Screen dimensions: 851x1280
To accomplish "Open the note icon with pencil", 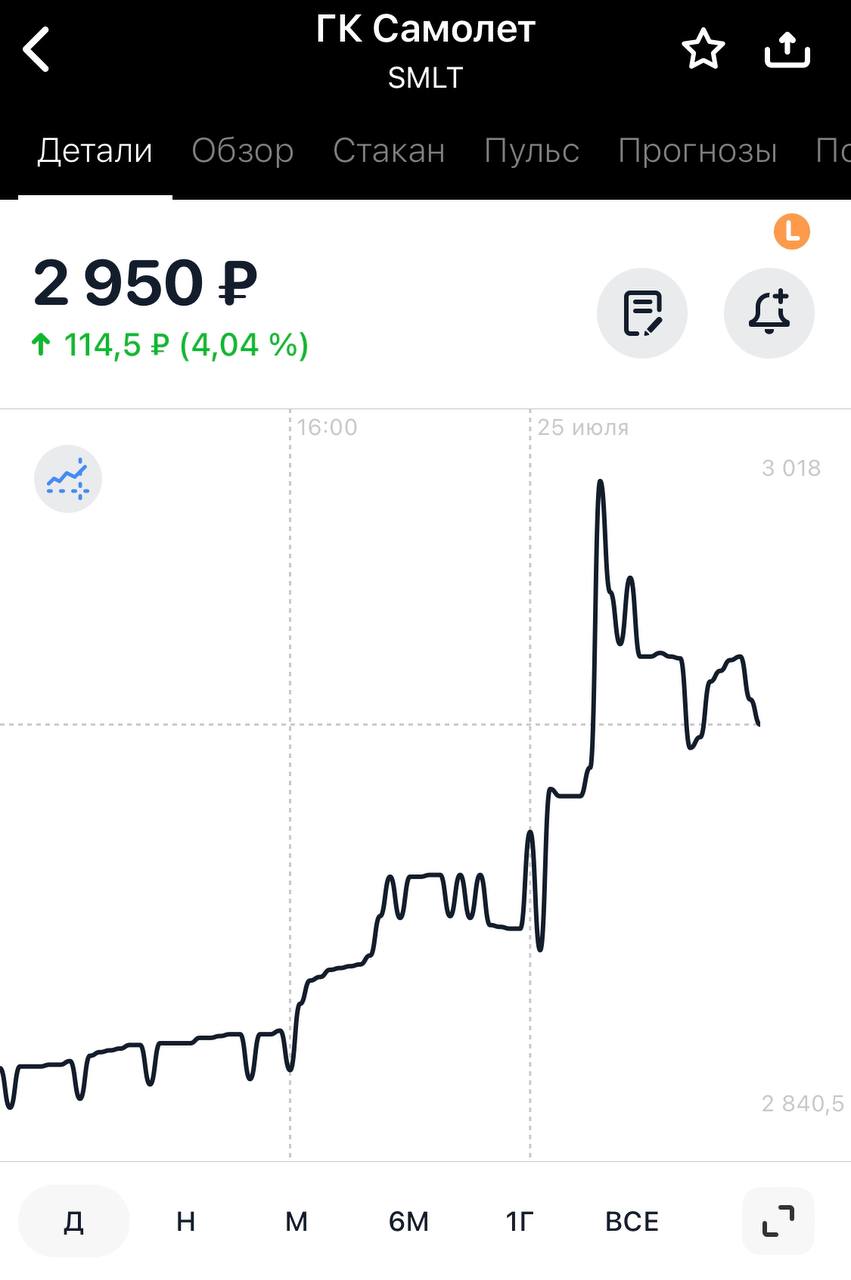I will coord(642,314).
